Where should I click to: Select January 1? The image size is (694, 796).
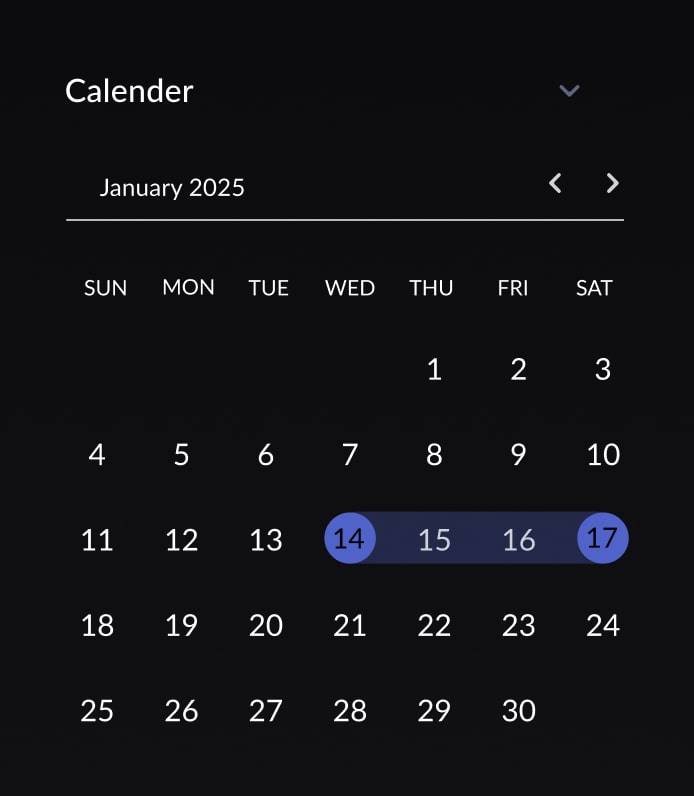tap(434, 370)
